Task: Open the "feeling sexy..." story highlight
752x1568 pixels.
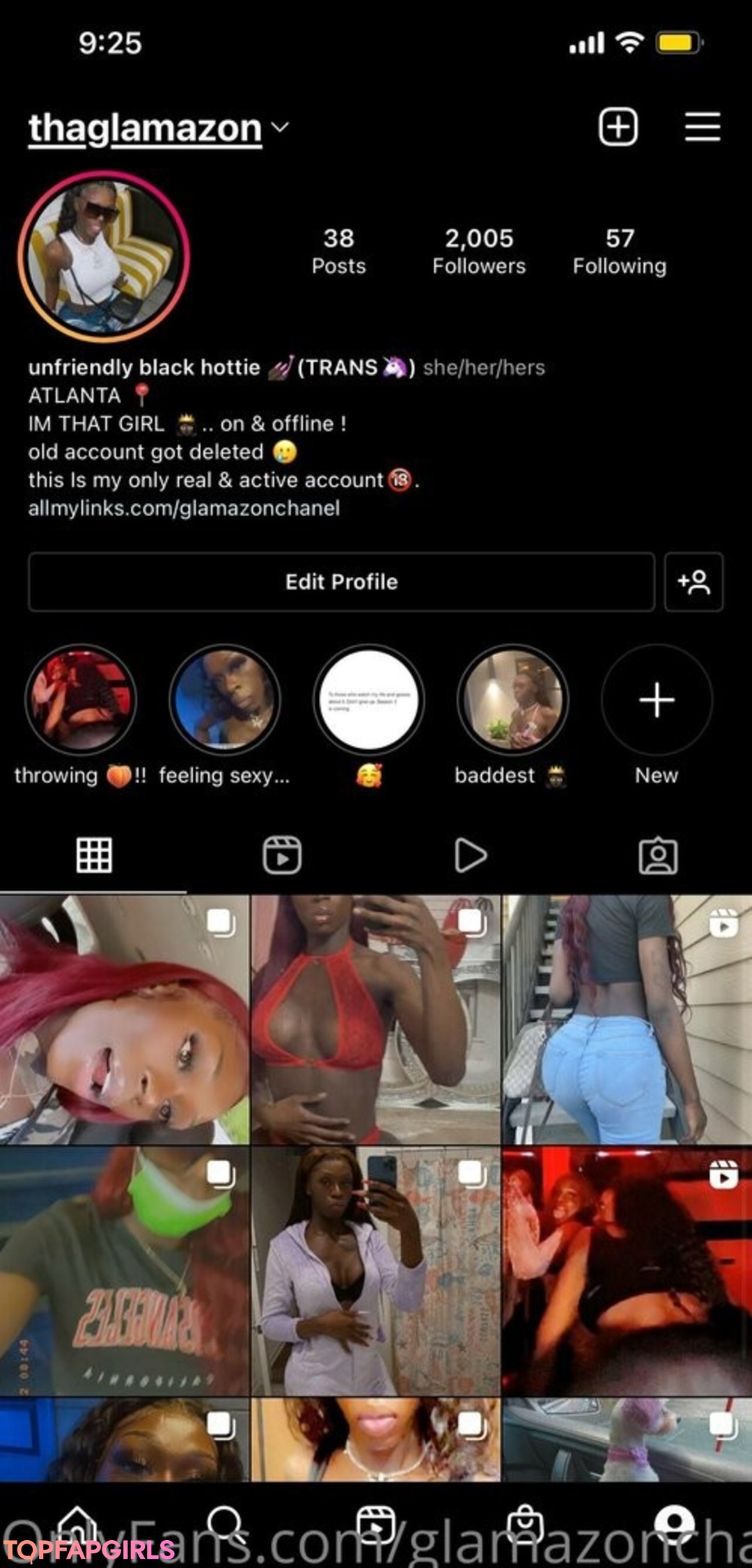Action: point(224,700)
